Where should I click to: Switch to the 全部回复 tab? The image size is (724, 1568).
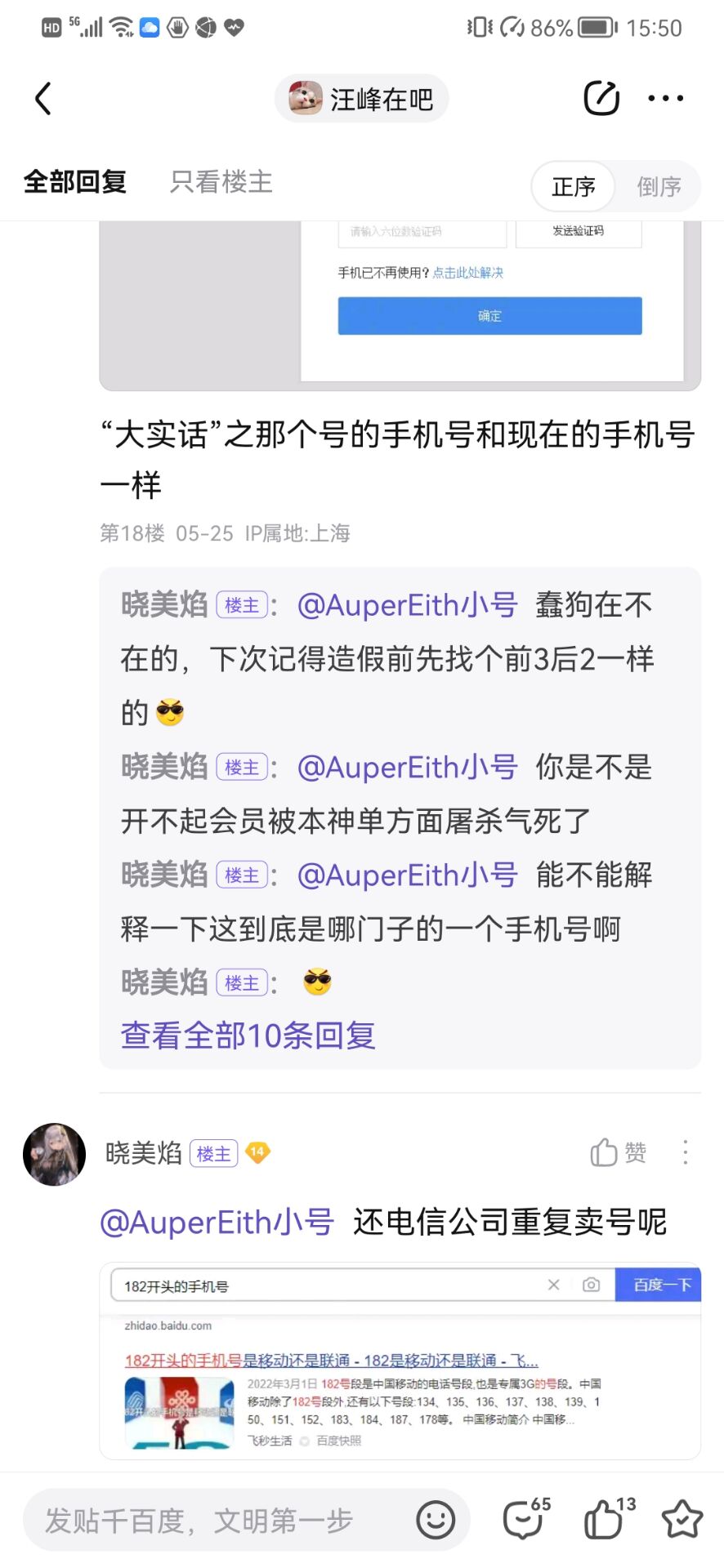click(75, 182)
